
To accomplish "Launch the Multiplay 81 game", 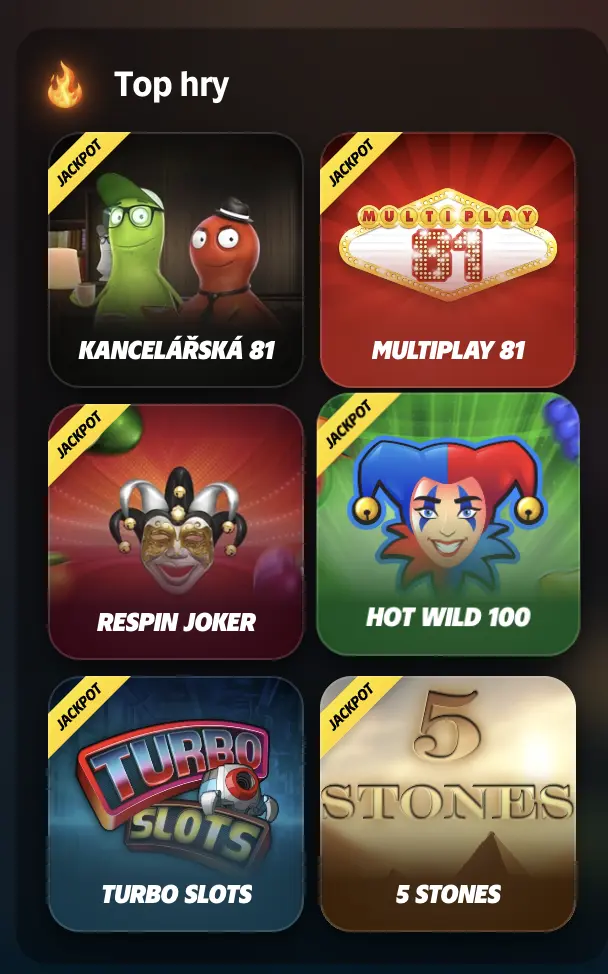I will [x=448, y=260].
